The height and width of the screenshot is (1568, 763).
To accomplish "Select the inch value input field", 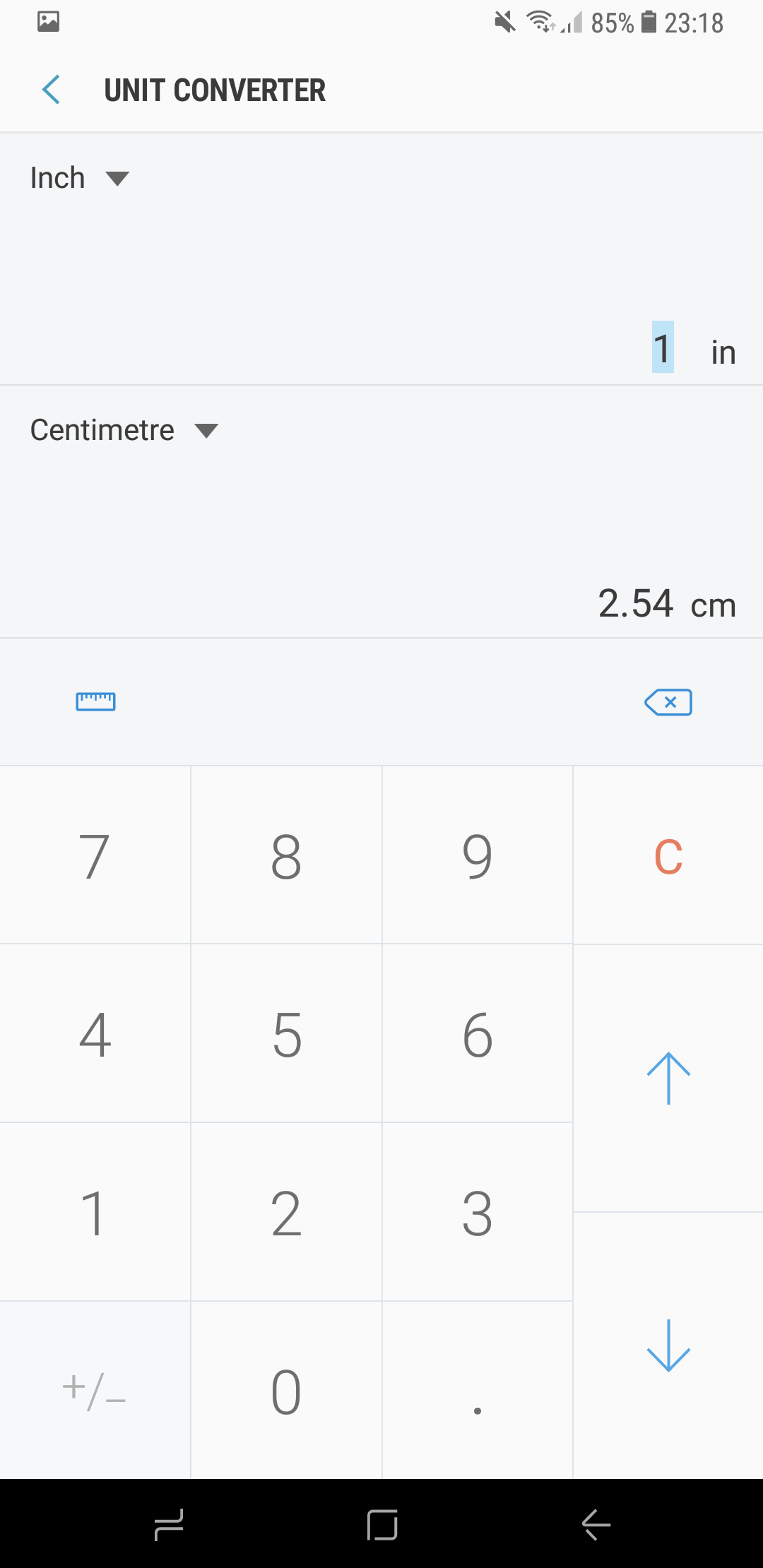I will [x=662, y=348].
